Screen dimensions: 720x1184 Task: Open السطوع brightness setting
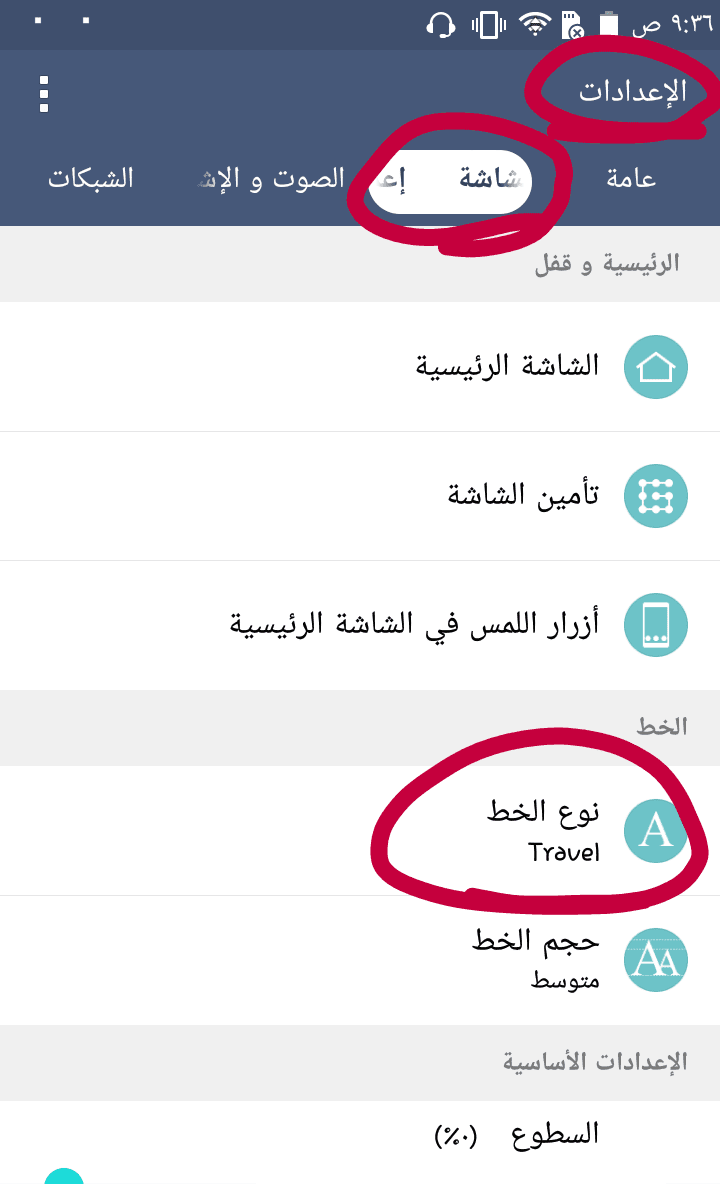click(518, 1135)
